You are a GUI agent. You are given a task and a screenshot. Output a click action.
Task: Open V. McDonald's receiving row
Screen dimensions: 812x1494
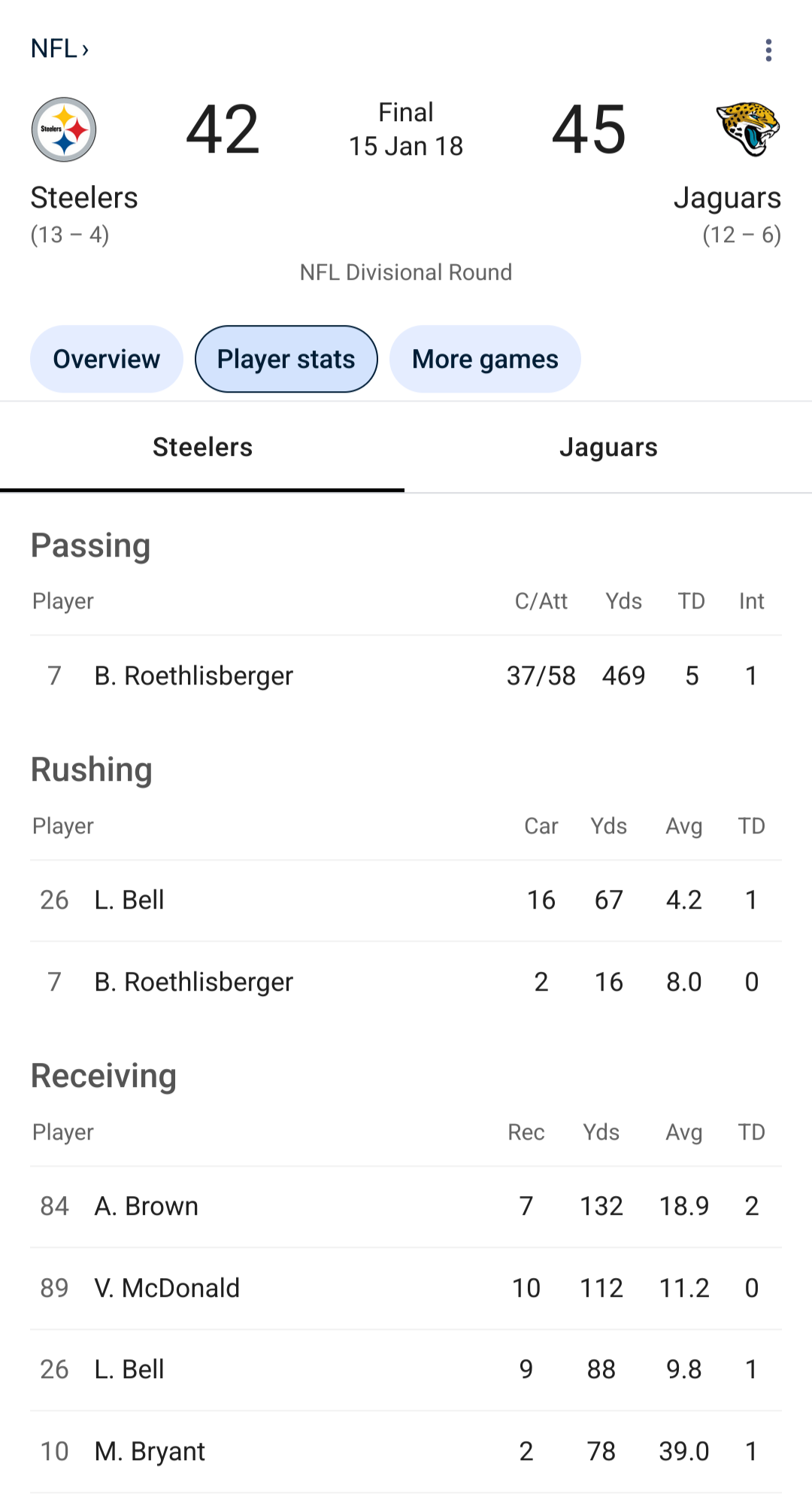click(406, 1288)
